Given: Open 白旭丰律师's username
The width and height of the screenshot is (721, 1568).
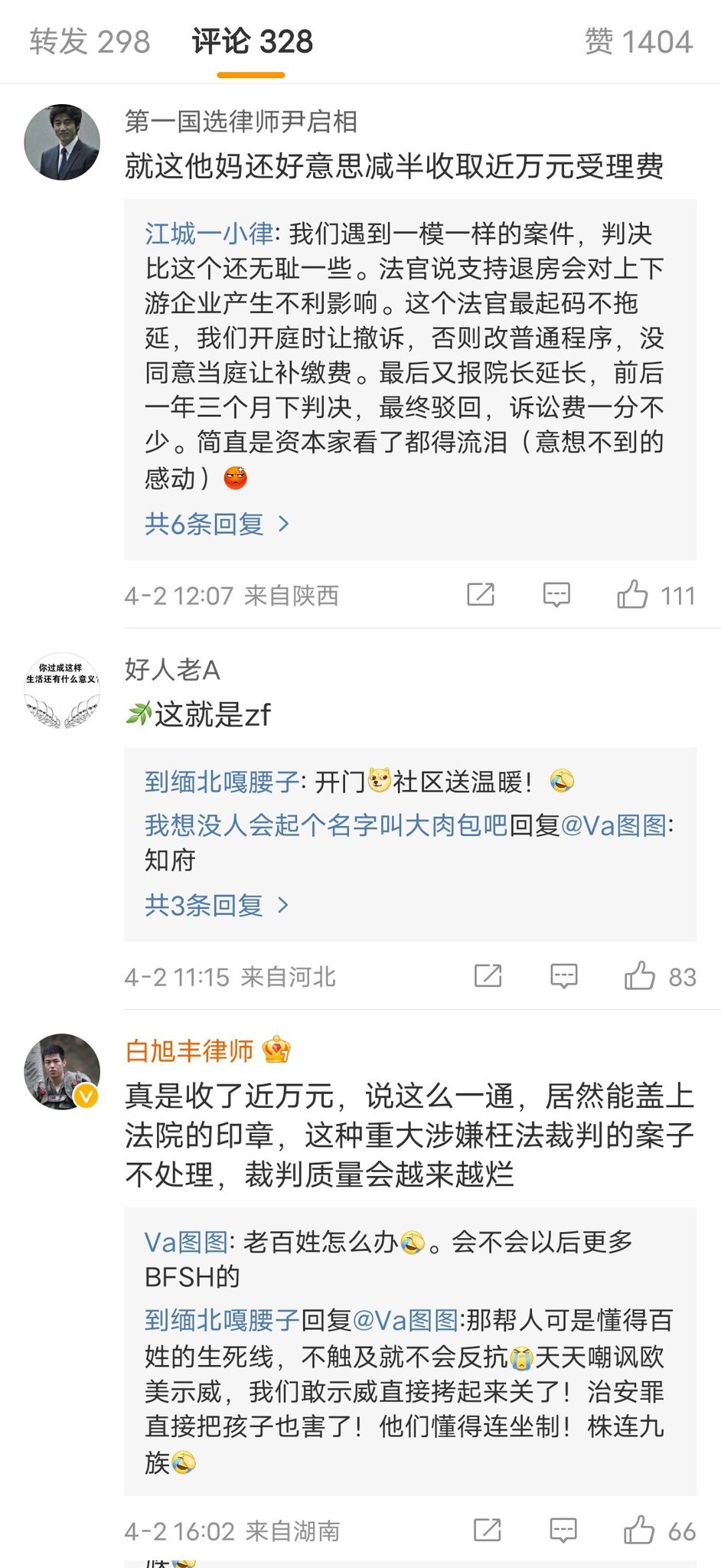Looking at the screenshot, I should (x=189, y=1050).
